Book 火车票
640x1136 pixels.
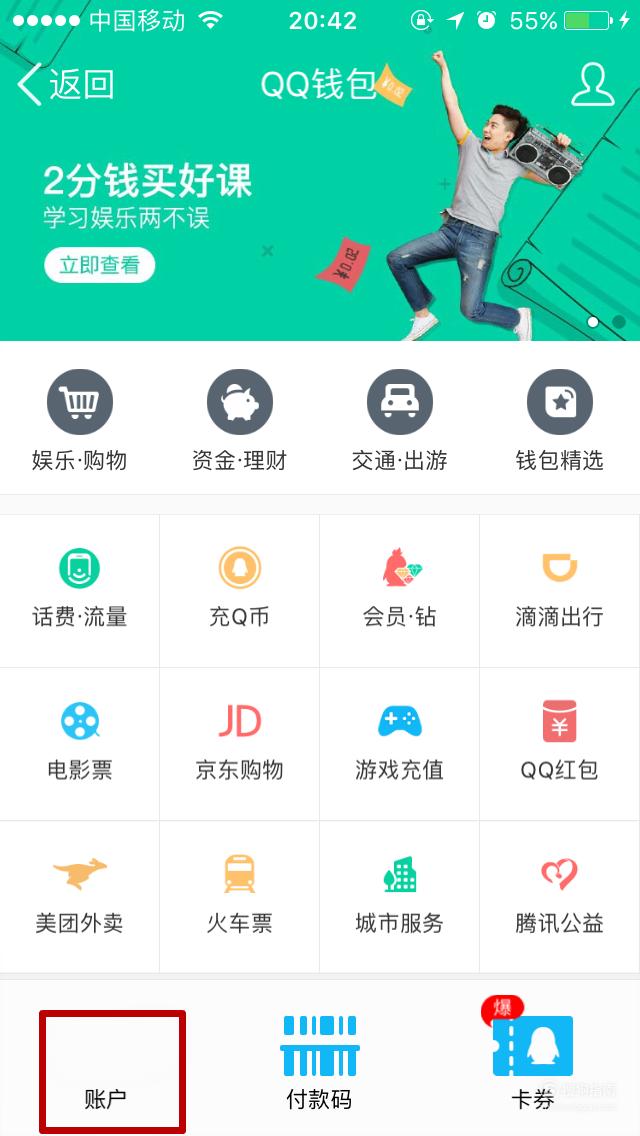pos(239,896)
